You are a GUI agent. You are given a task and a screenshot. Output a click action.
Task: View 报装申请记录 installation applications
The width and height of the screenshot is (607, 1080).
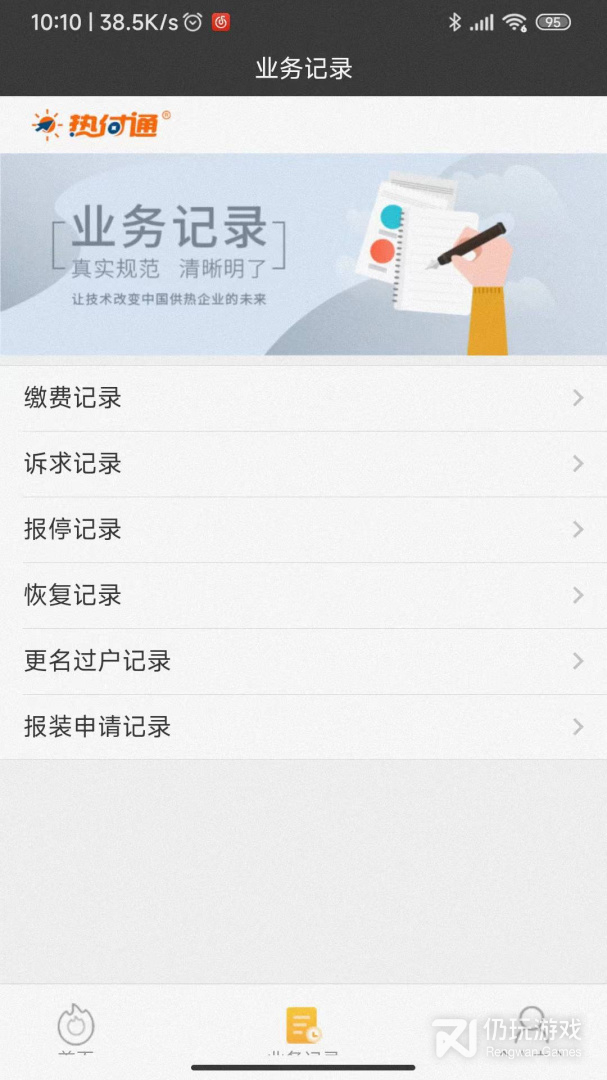tap(303, 727)
